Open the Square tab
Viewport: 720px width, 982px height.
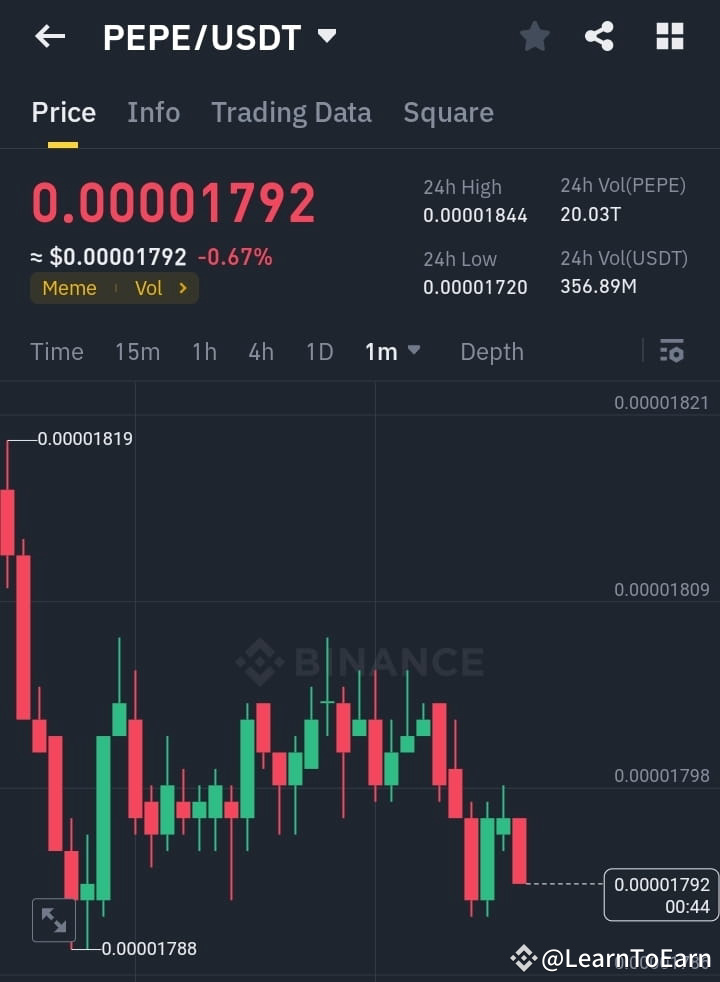pos(448,112)
